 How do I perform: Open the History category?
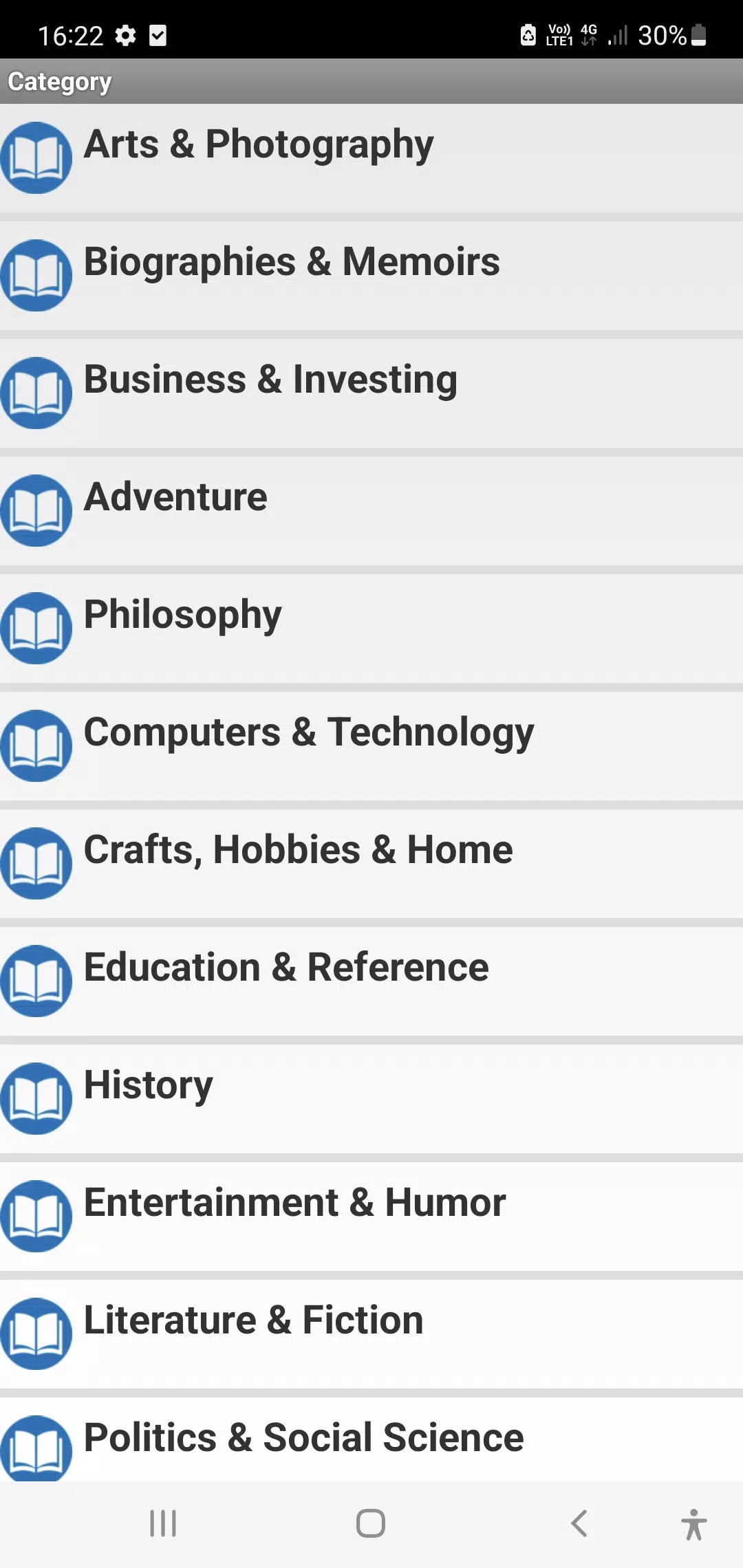pos(371,1099)
